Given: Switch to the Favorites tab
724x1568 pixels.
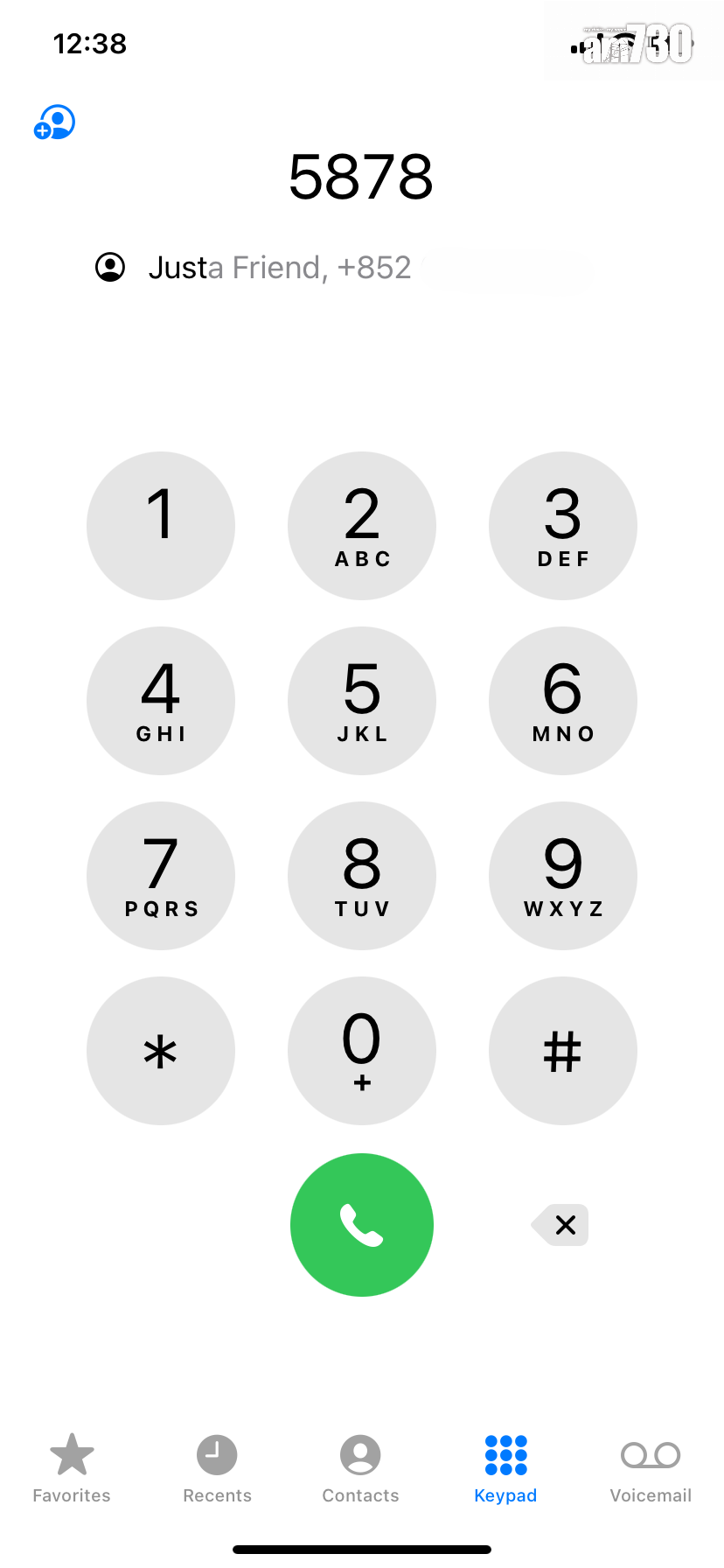Looking at the screenshot, I should (x=72, y=1468).
